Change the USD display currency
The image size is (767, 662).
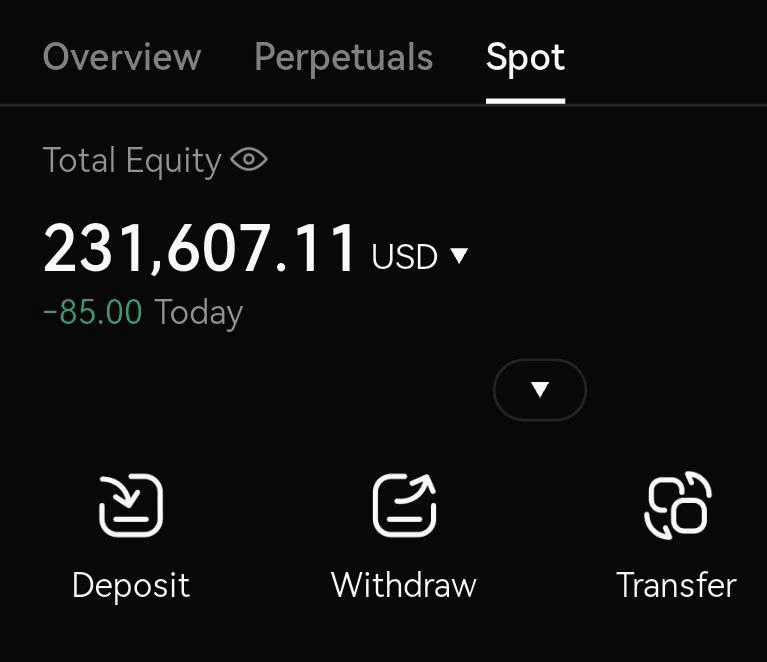click(419, 257)
